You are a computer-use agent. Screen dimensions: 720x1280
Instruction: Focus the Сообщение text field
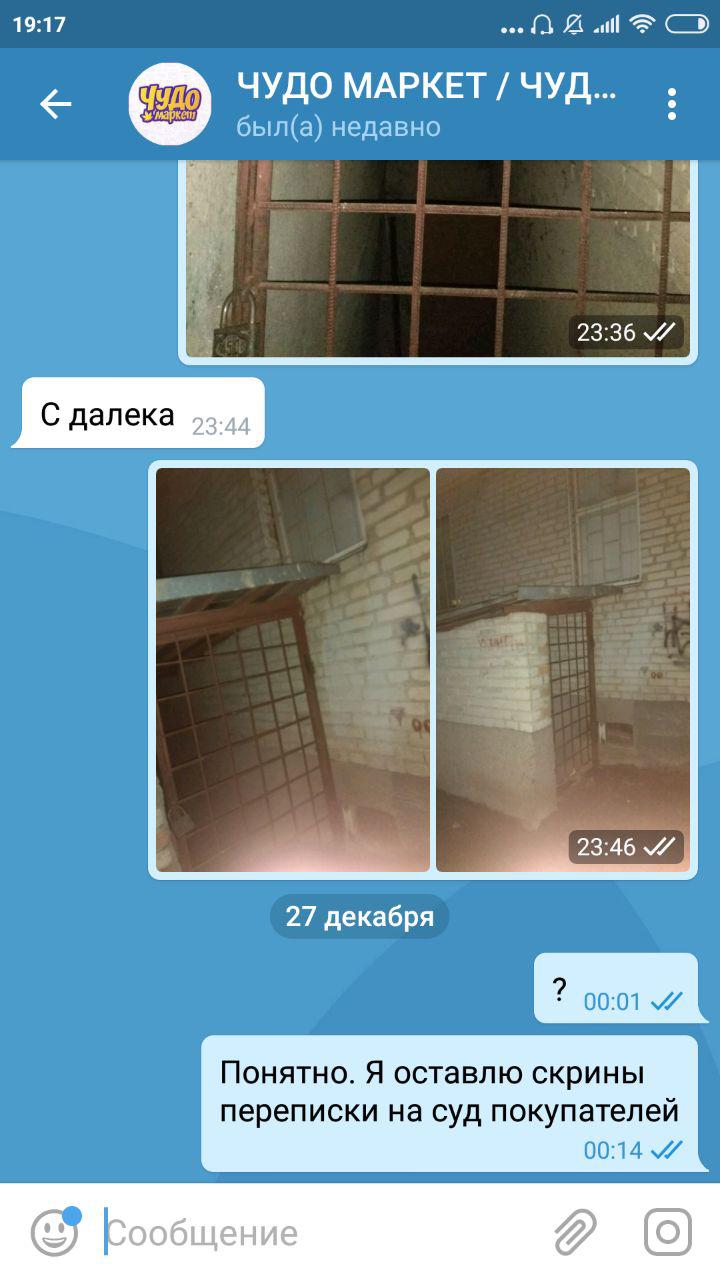320,1233
